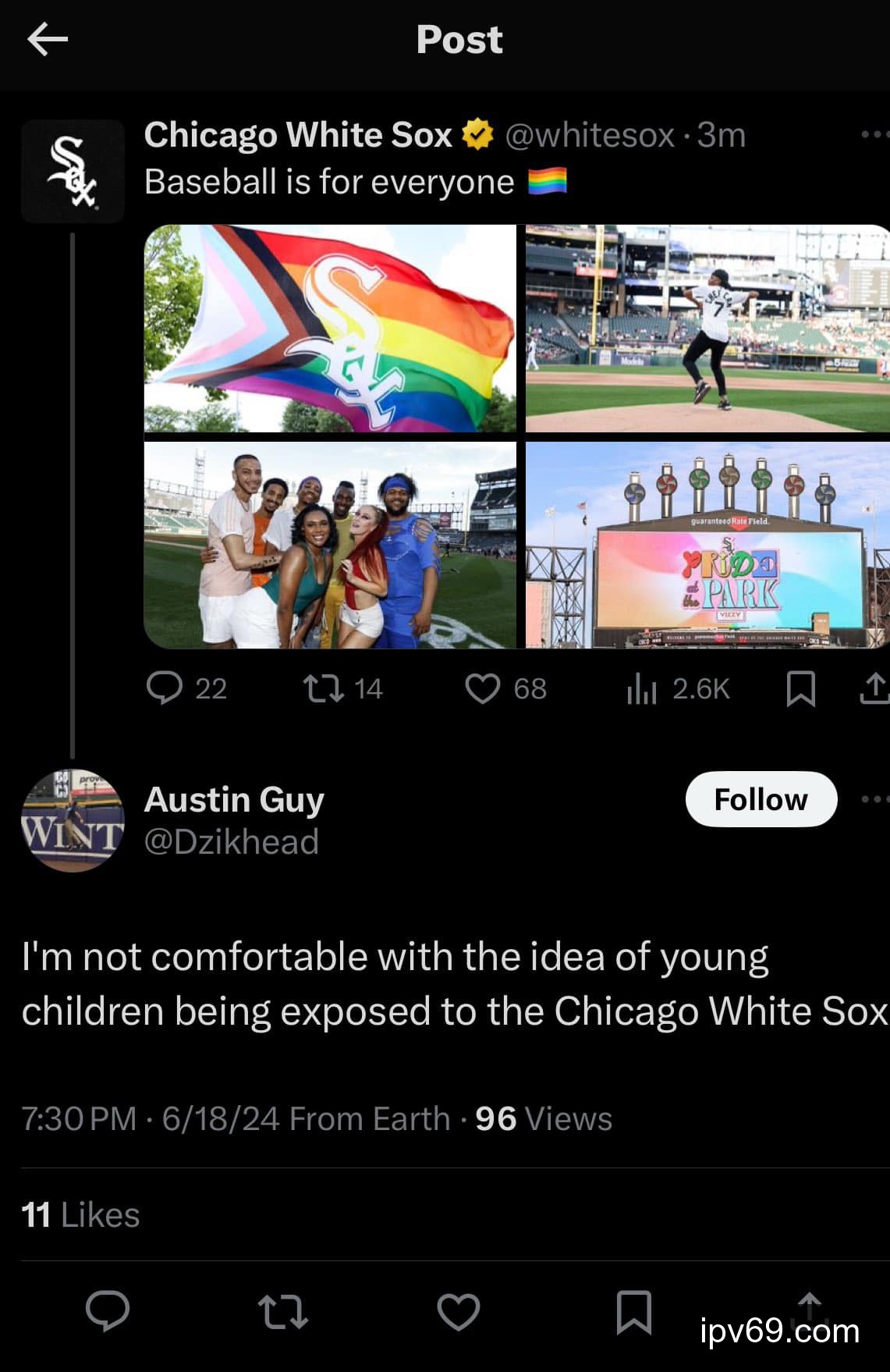This screenshot has width=890, height=1372.
Task: Like the Chicago White Sox post
Action: click(x=482, y=688)
